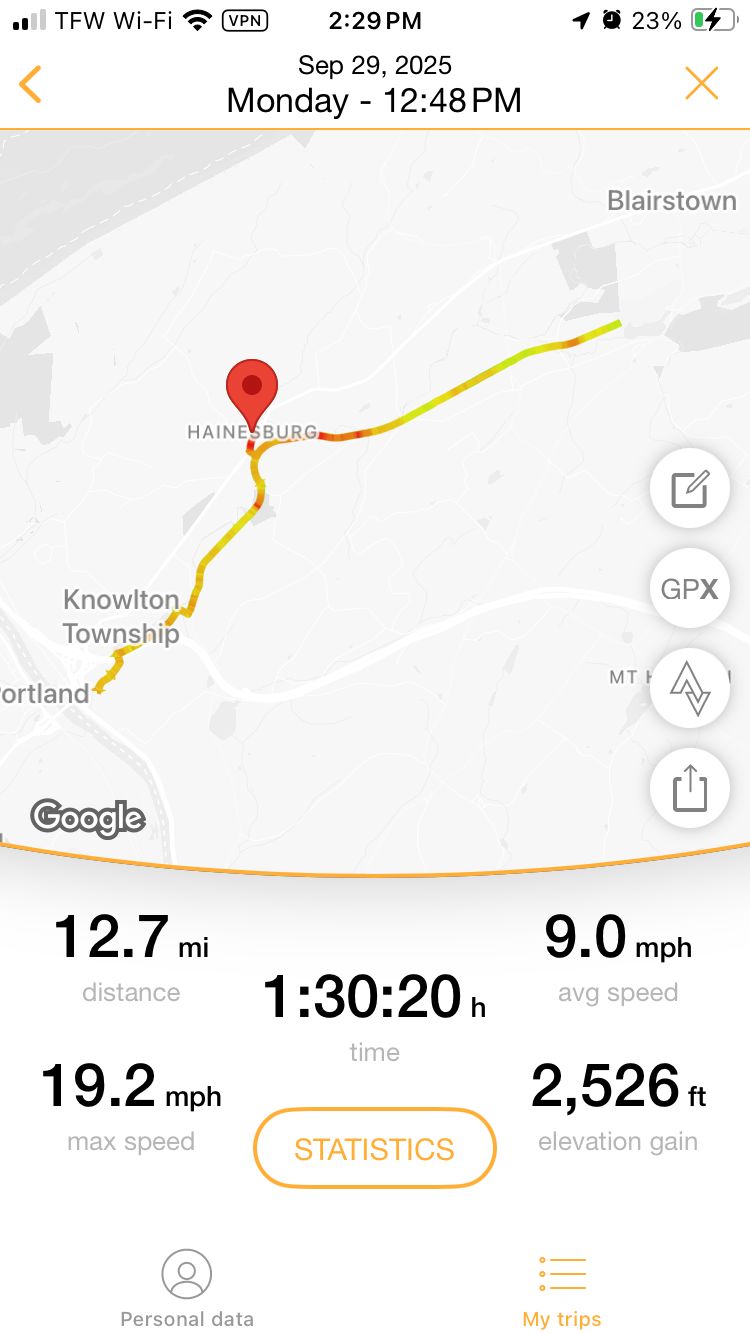Export the trip as GPX

pos(690,589)
